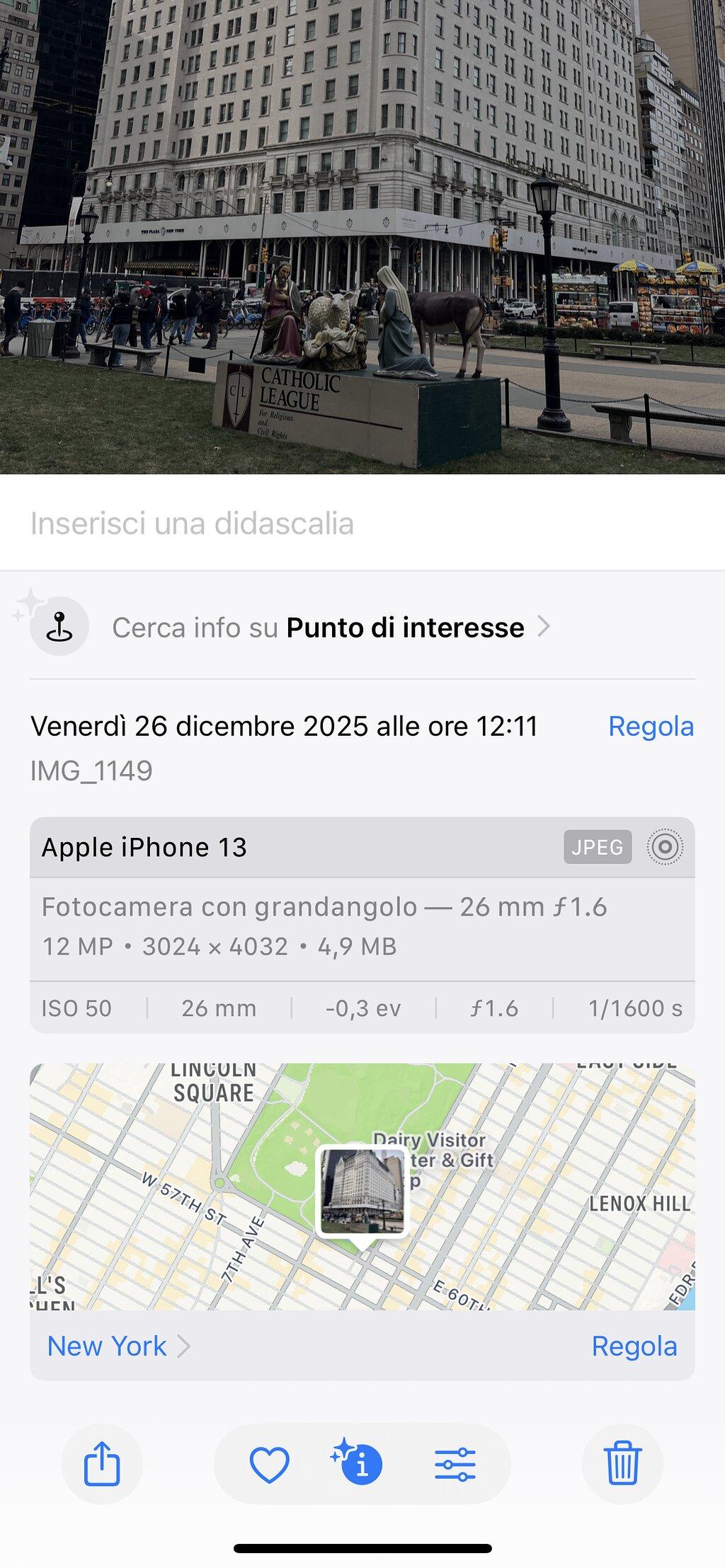The height and width of the screenshot is (1568, 725).
Task: Tap Regola next to New York location
Action: [634, 1346]
